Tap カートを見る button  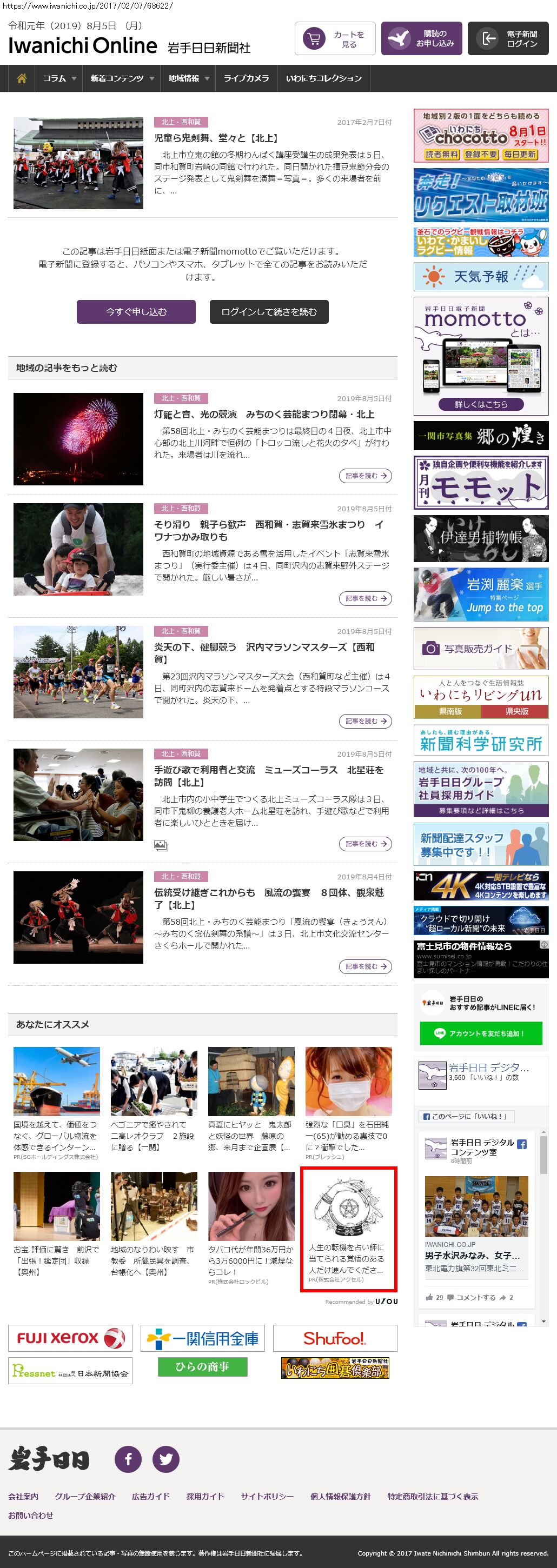(x=335, y=39)
